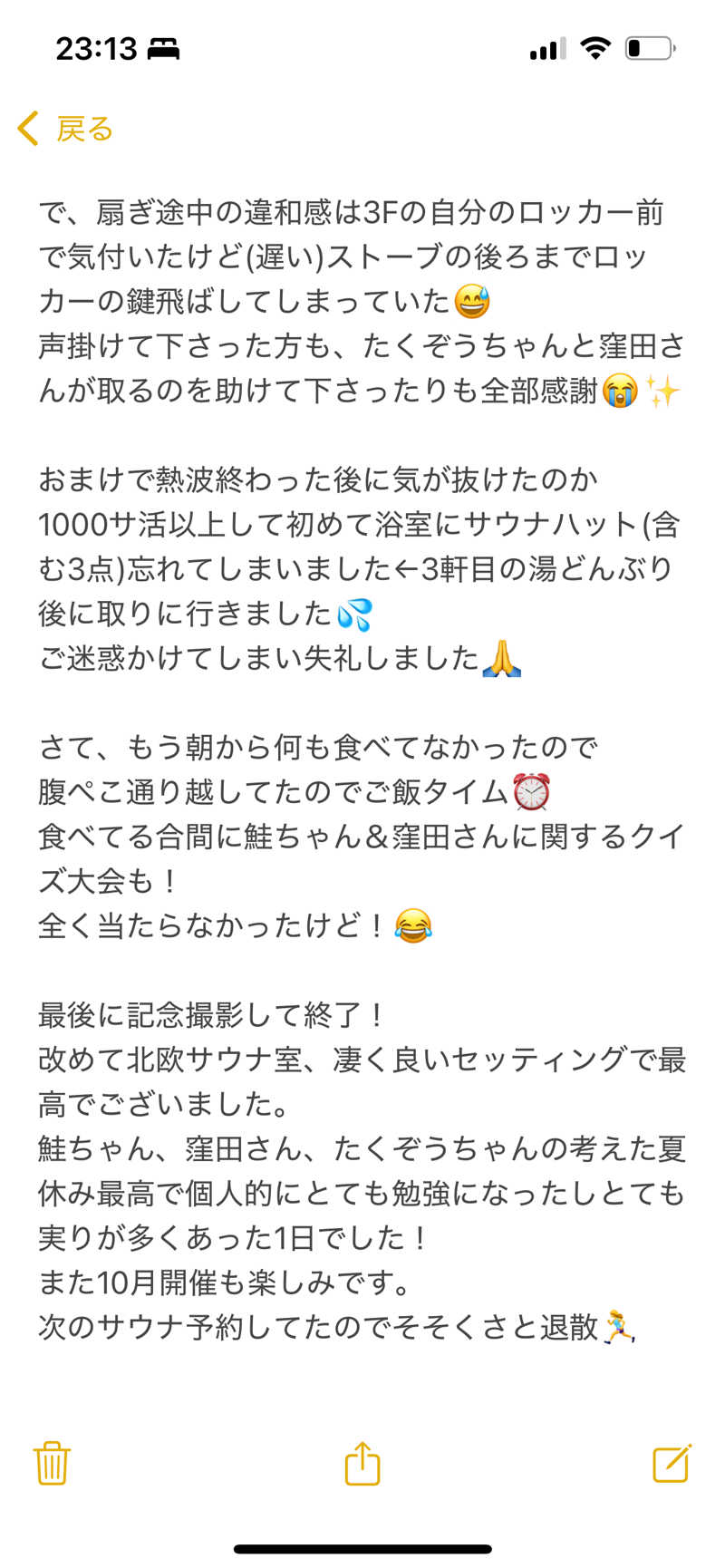Delete this note with the trash icon
The image size is (725, 1568).
pos(52,1464)
